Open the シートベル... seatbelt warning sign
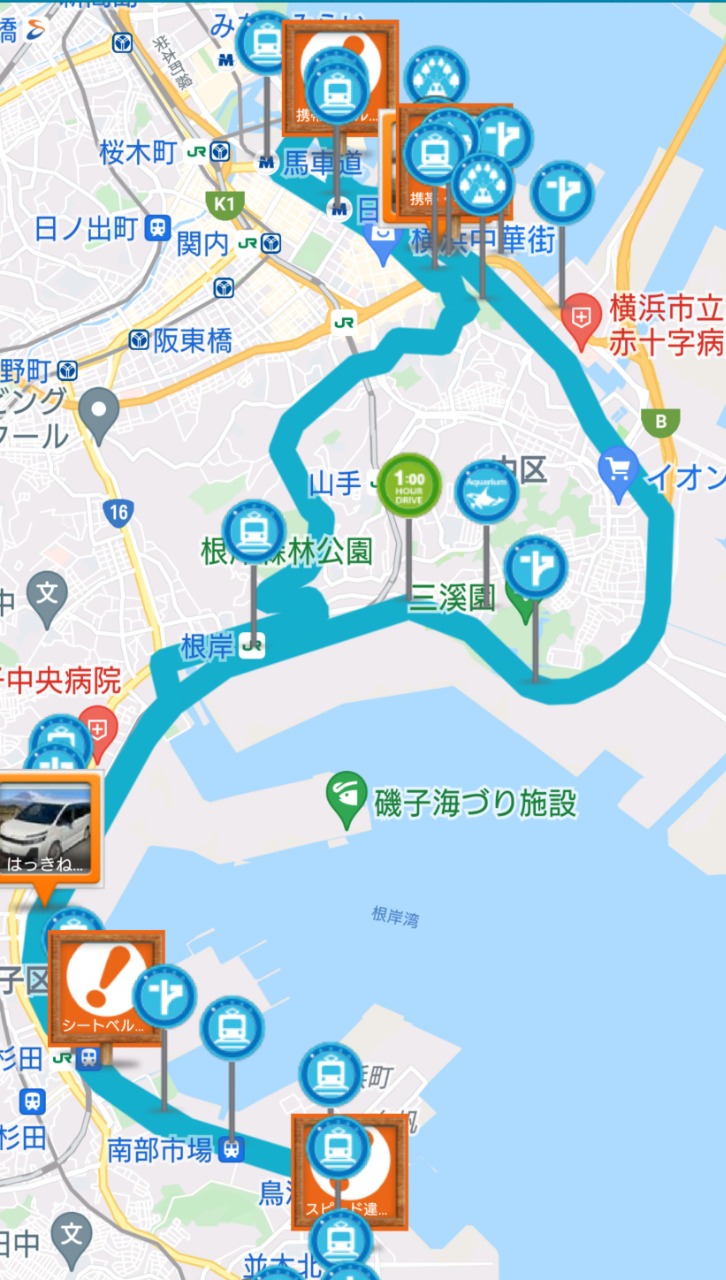The width and height of the screenshot is (726, 1280). click(106, 987)
